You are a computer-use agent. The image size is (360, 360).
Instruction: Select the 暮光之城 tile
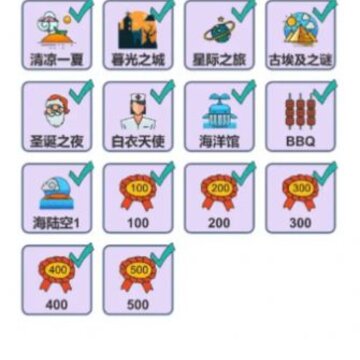[x=138, y=35]
